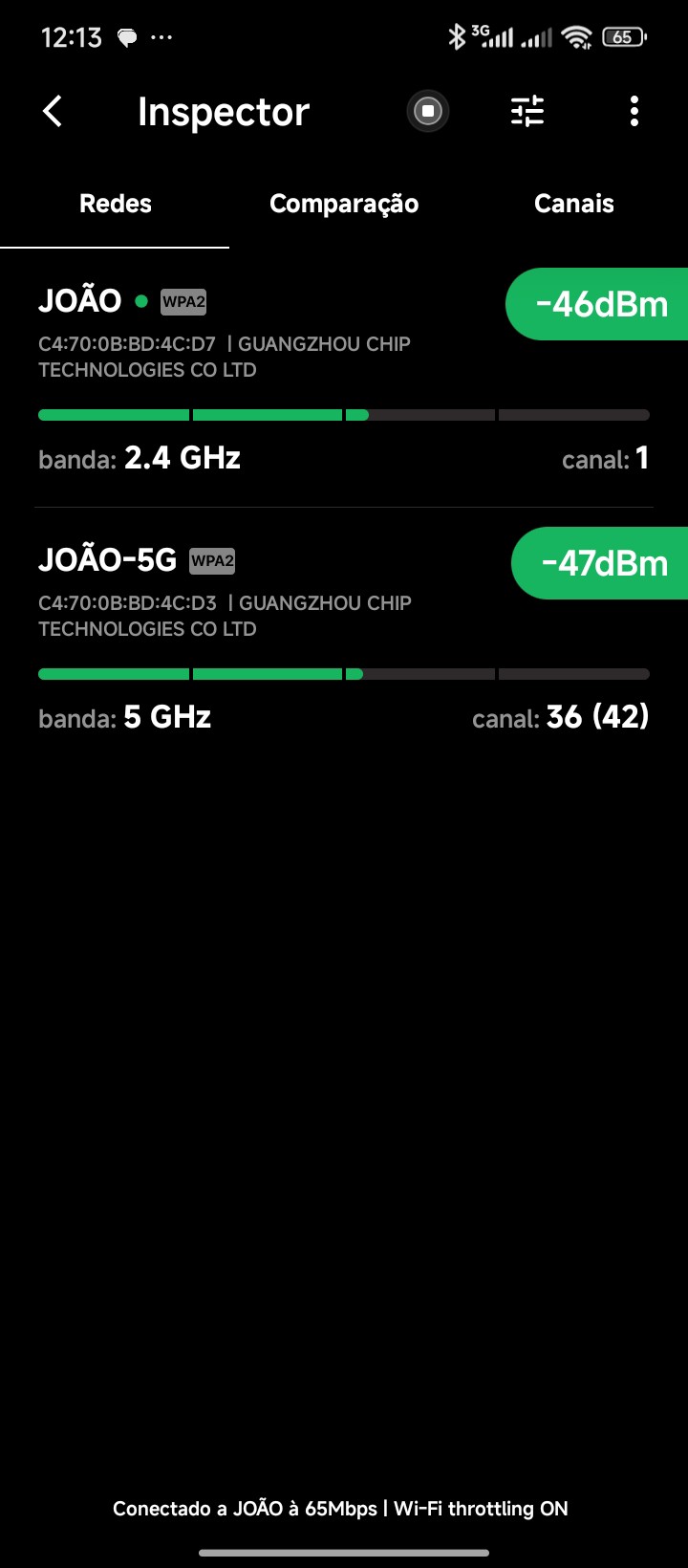Viewport: 688px width, 1568px height.
Task: Open the filter settings sliders
Action: tap(527, 112)
